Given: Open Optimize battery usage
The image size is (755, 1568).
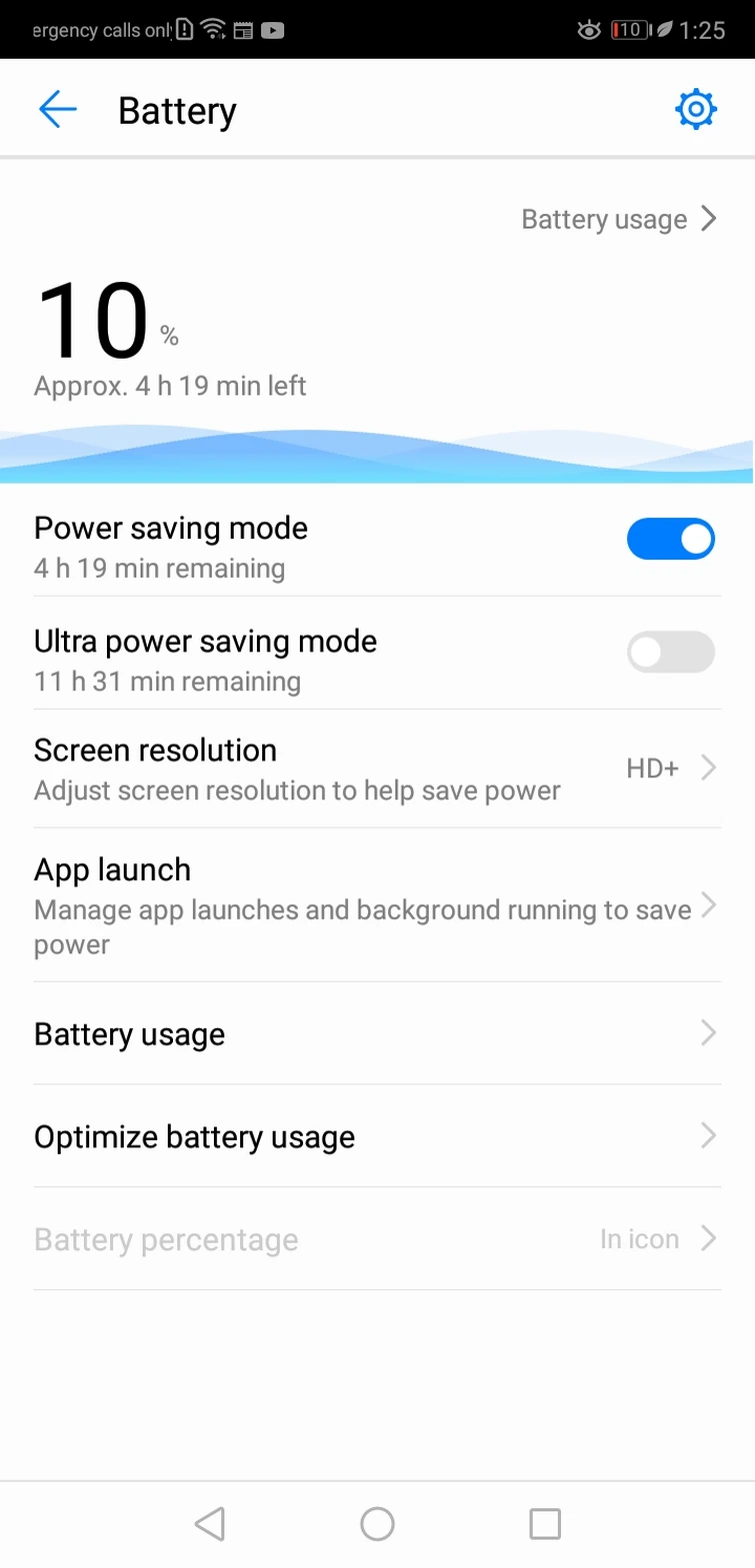Looking at the screenshot, I should pos(377,1136).
